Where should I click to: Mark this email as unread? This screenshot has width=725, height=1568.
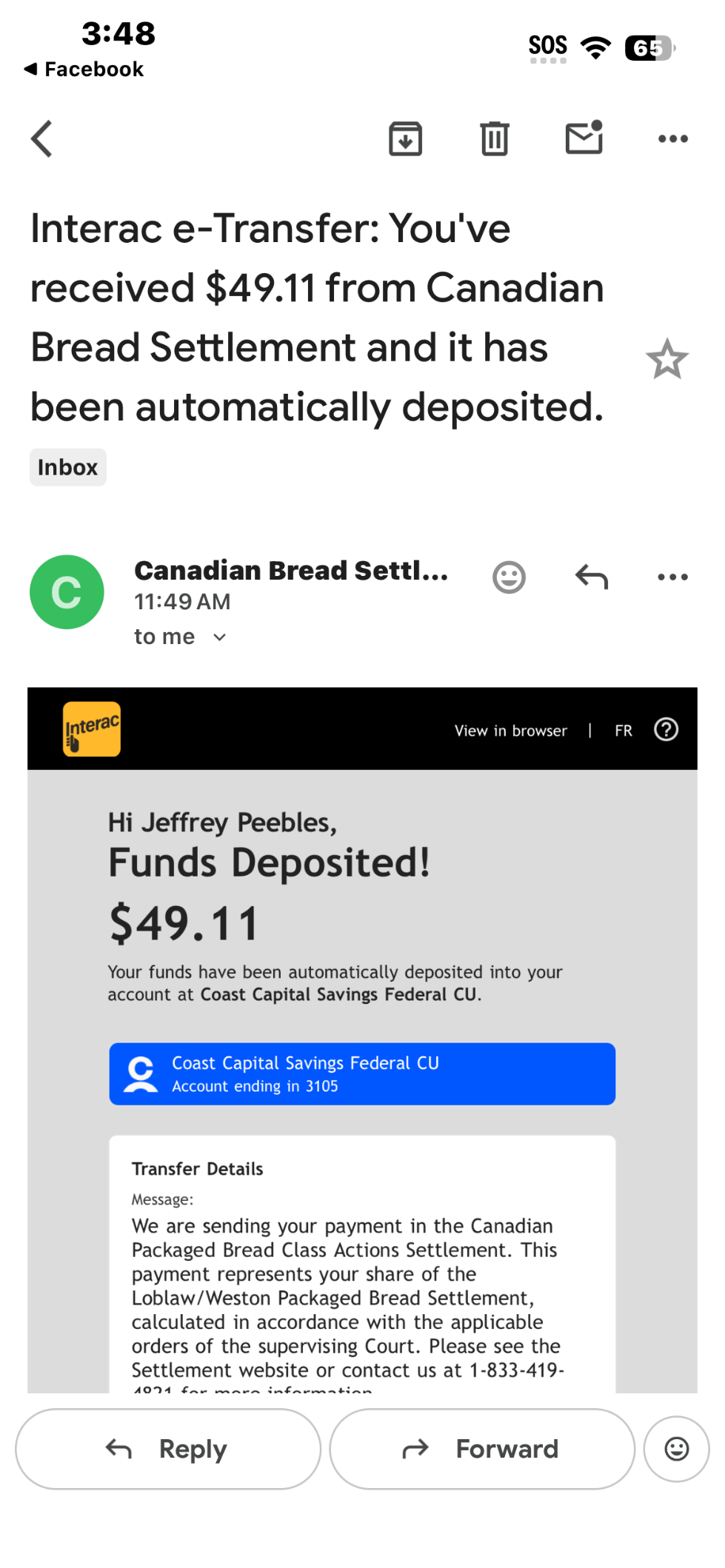point(584,138)
